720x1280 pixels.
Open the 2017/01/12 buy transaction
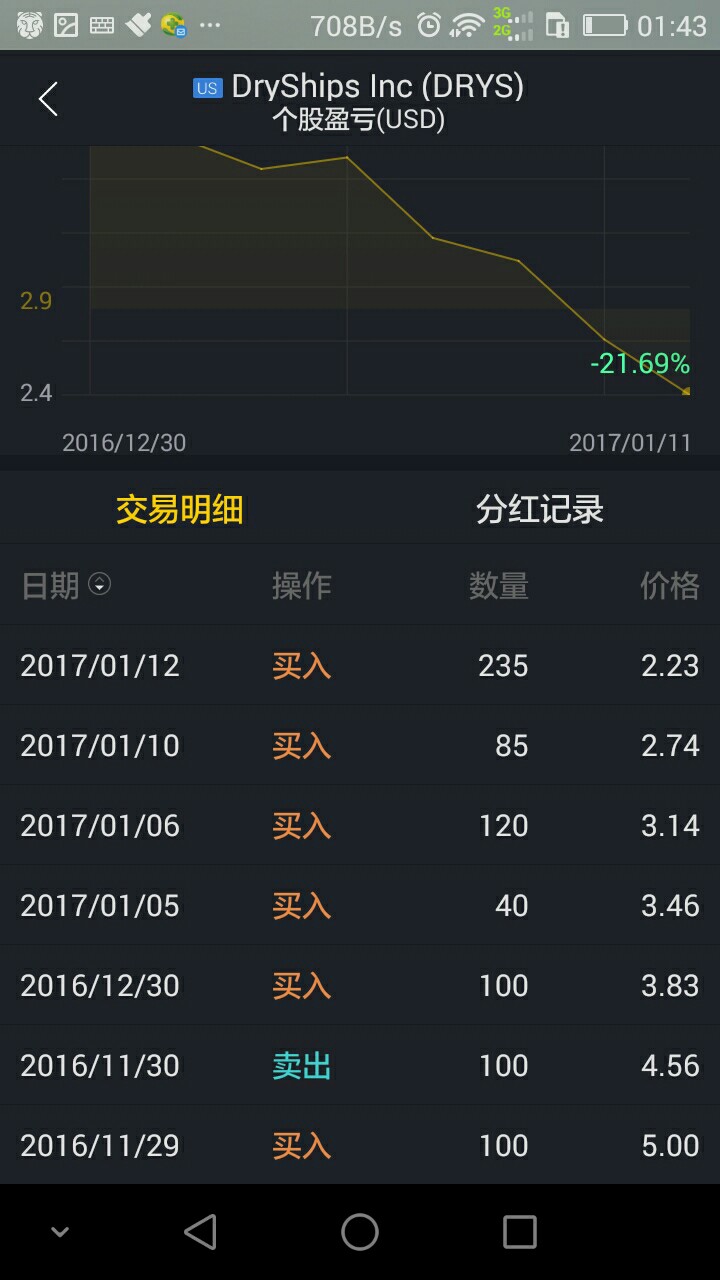click(360, 666)
